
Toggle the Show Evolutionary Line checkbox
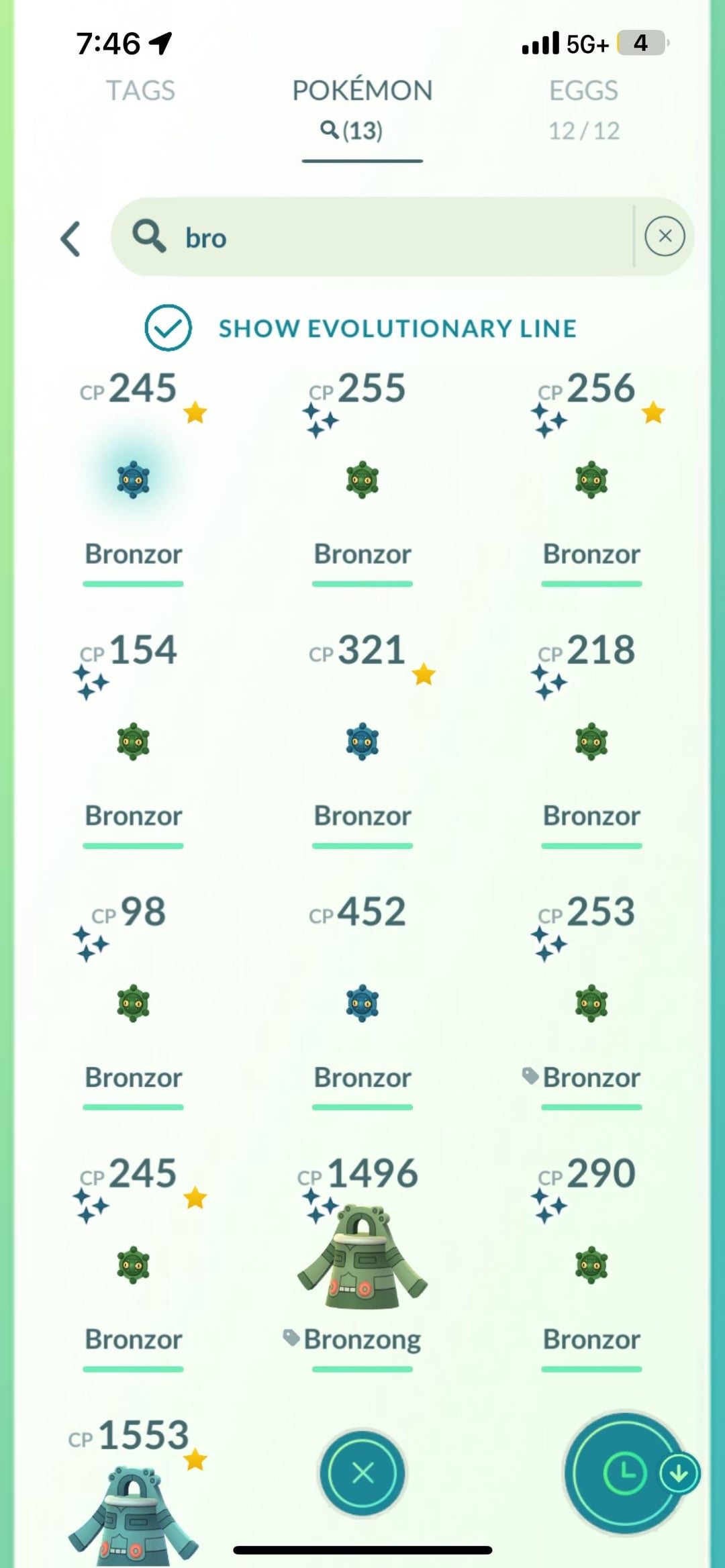(168, 328)
